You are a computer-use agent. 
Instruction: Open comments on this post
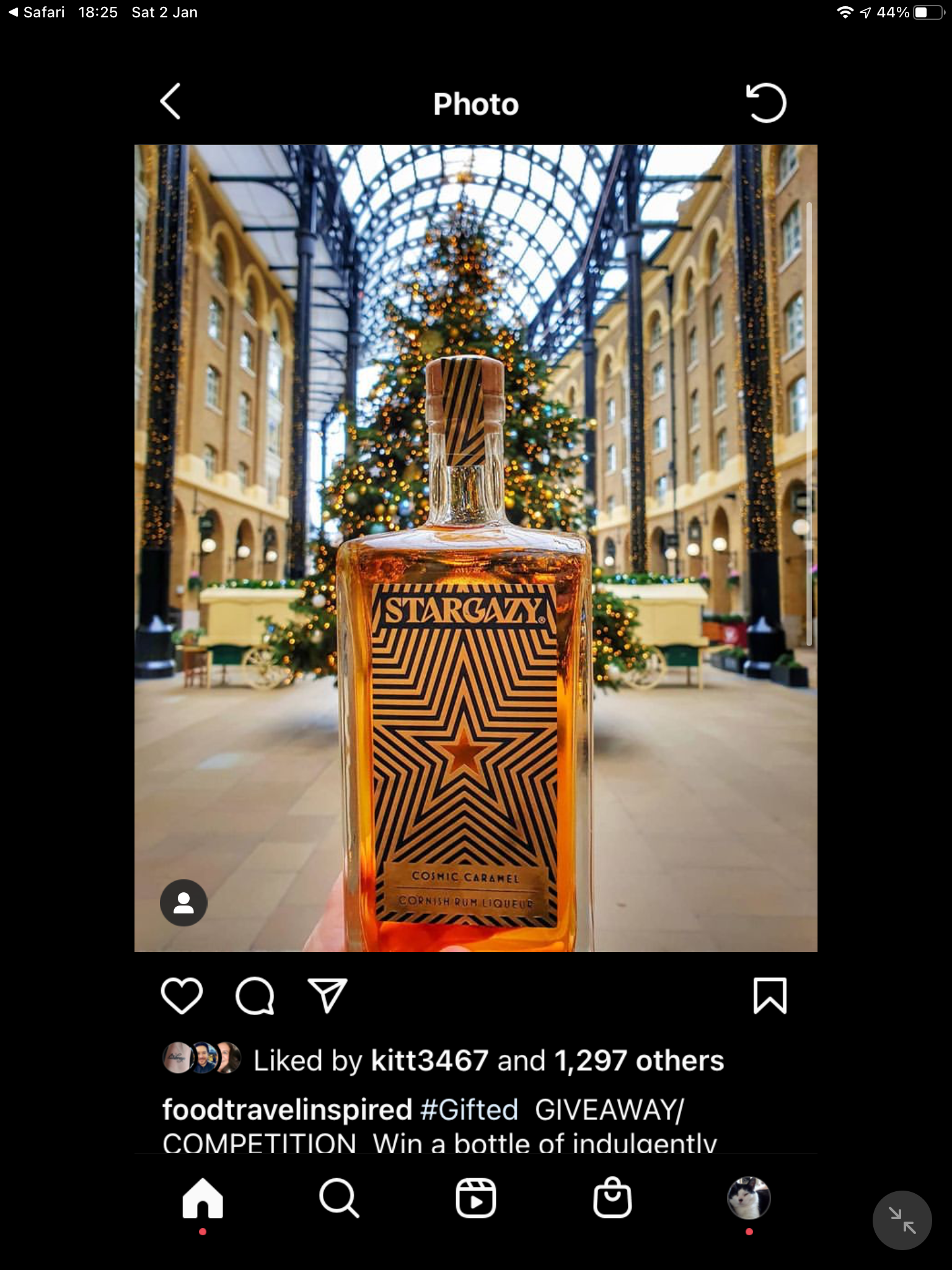pyautogui.click(x=255, y=996)
